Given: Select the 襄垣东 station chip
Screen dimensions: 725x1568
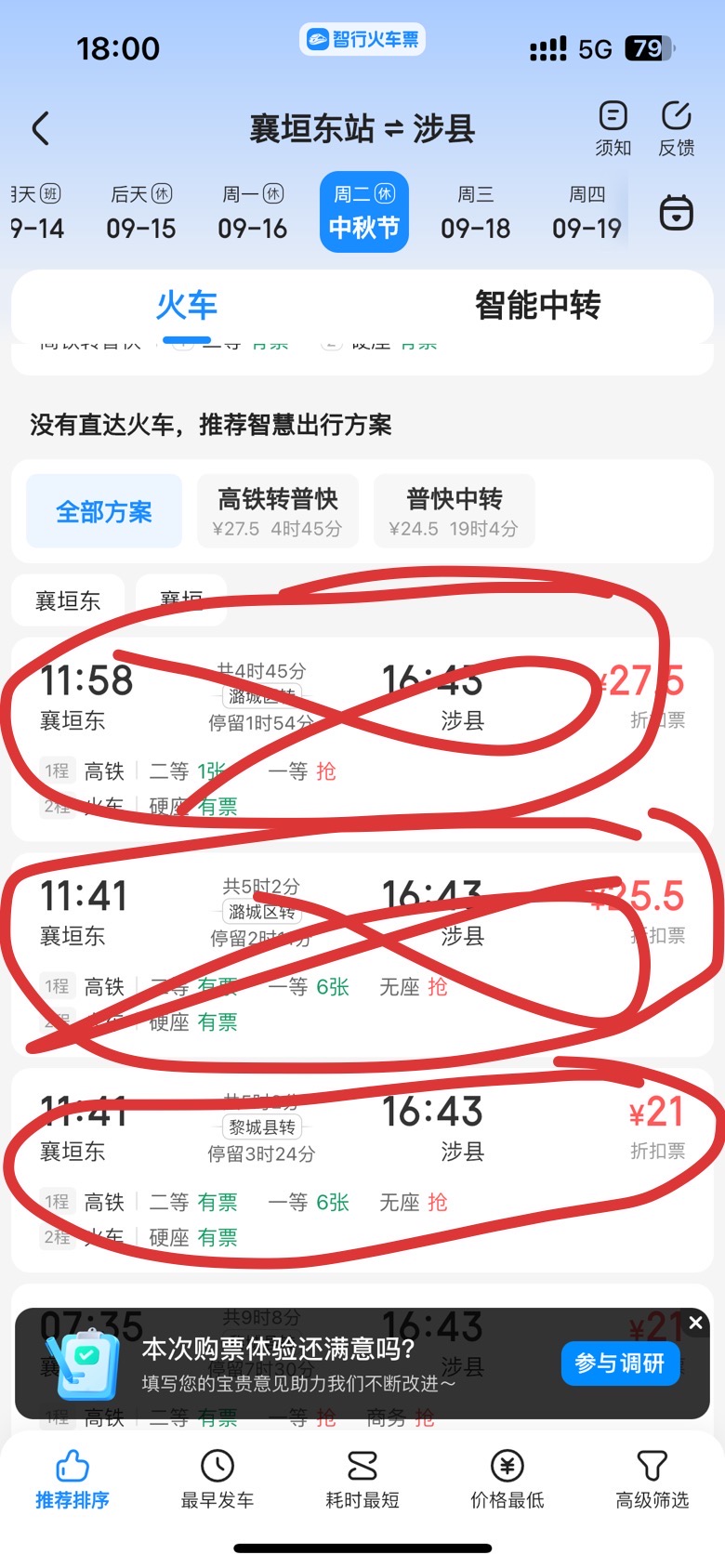Looking at the screenshot, I should [x=68, y=601].
